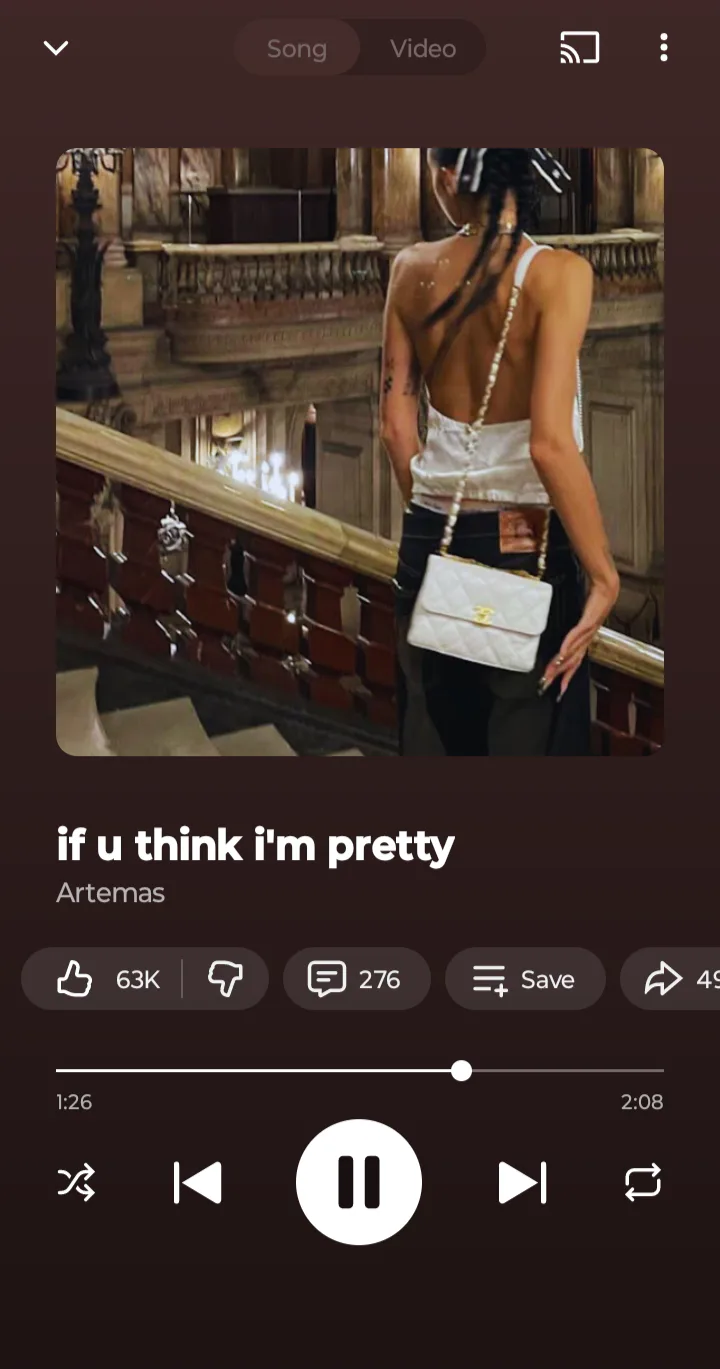
Task: Open the artist Artemas
Action: (x=110, y=893)
